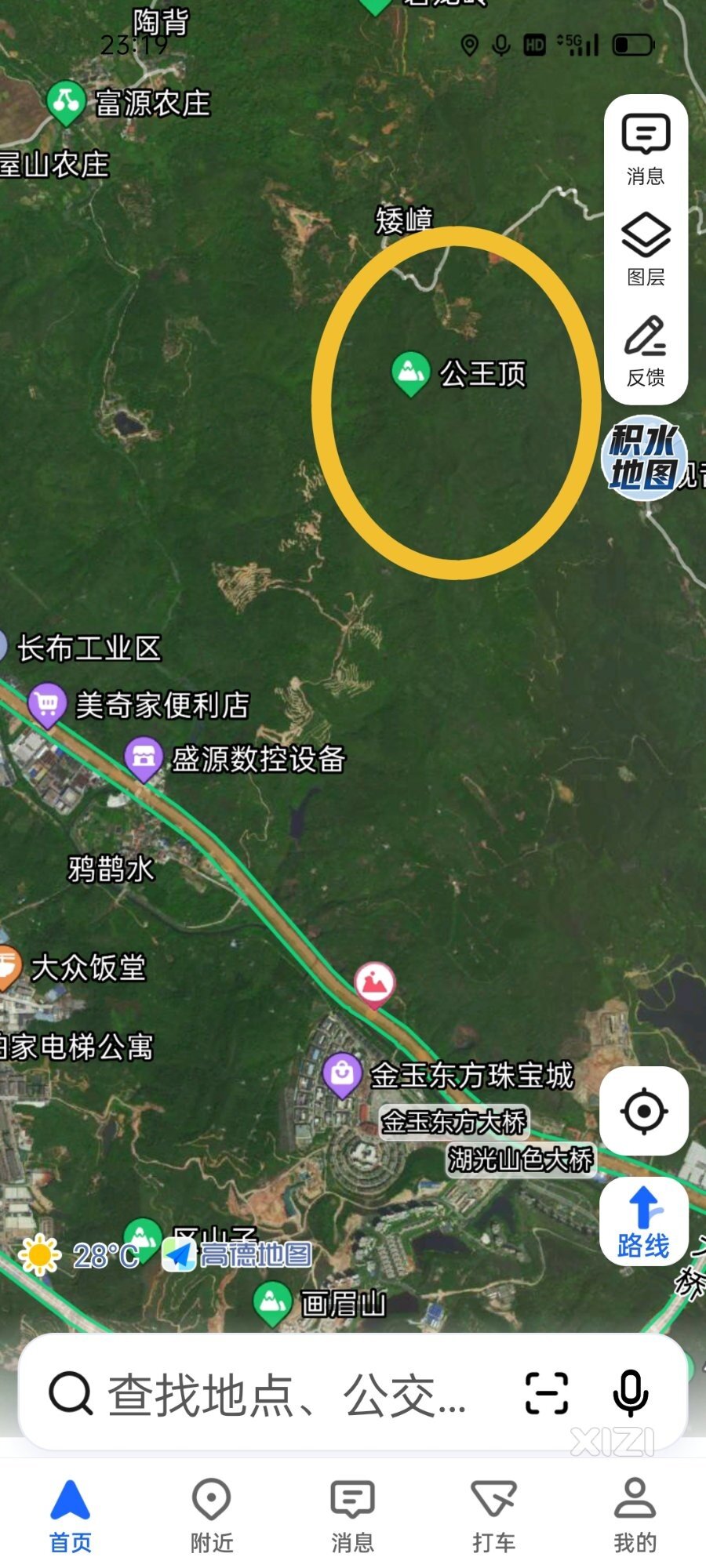This screenshot has height=1568, width=706.
Task: Start voice search with the microphone
Action: coord(630,1393)
